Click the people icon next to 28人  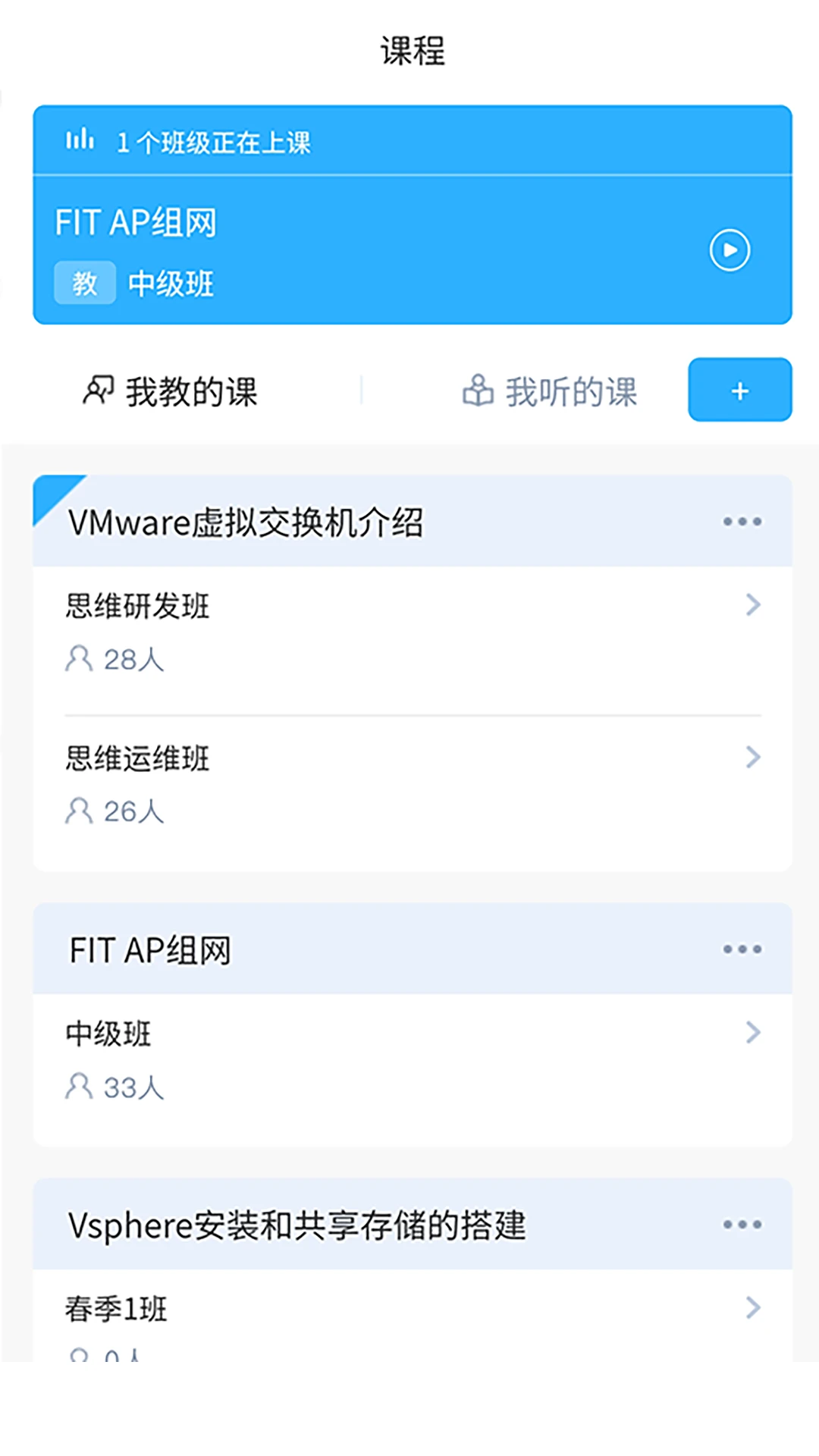78,658
